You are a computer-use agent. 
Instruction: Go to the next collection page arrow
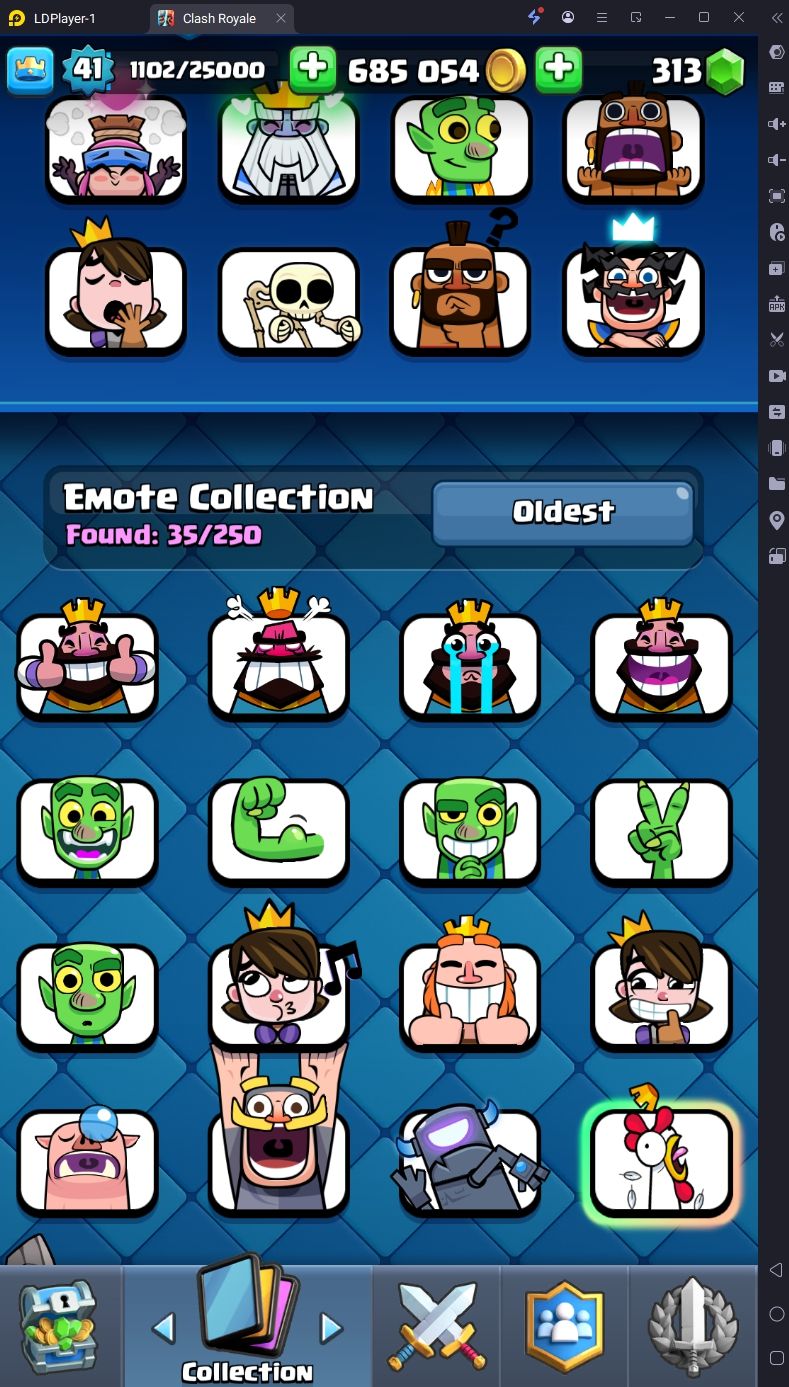coord(331,1328)
